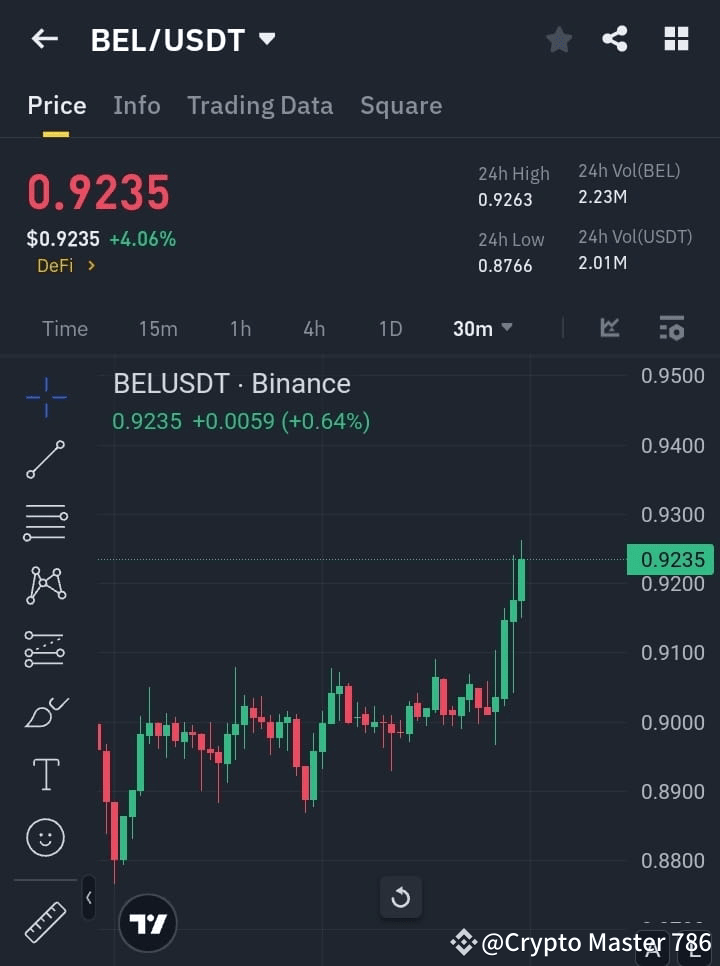Viewport: 720px width, 966px height.
Task: Click the TradingView logo watermark
Action: [148, 922]
